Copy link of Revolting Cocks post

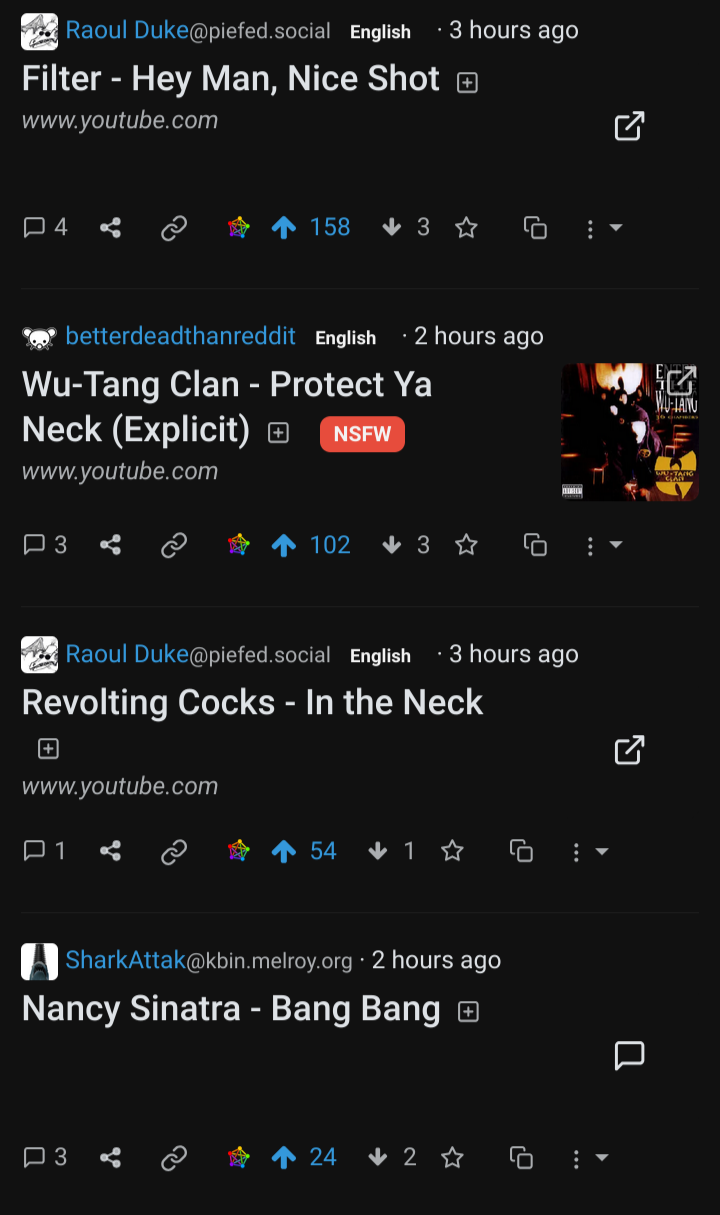pyautogui.click(x=174, y=851)
